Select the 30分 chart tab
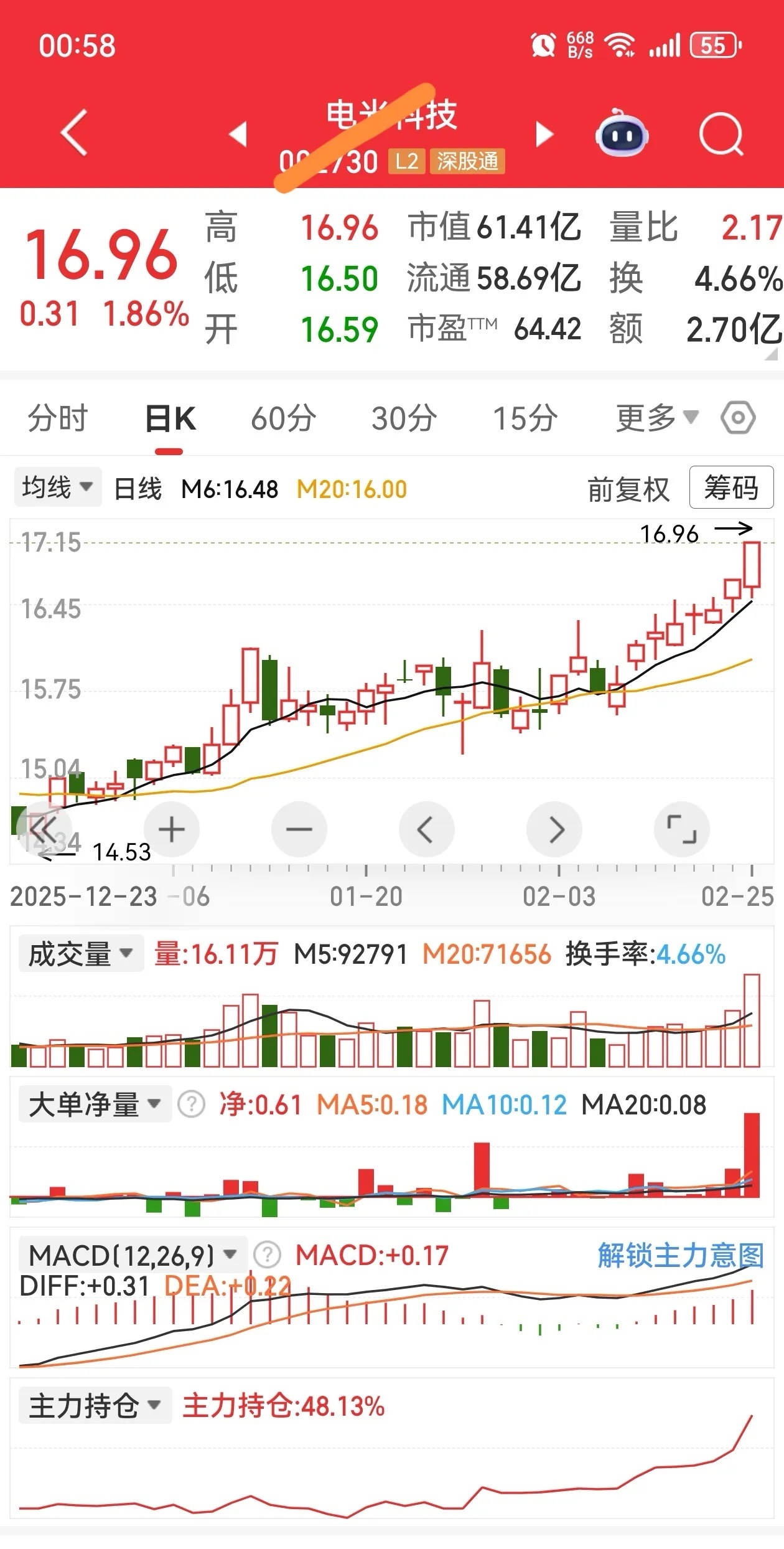 click(404, 418)
